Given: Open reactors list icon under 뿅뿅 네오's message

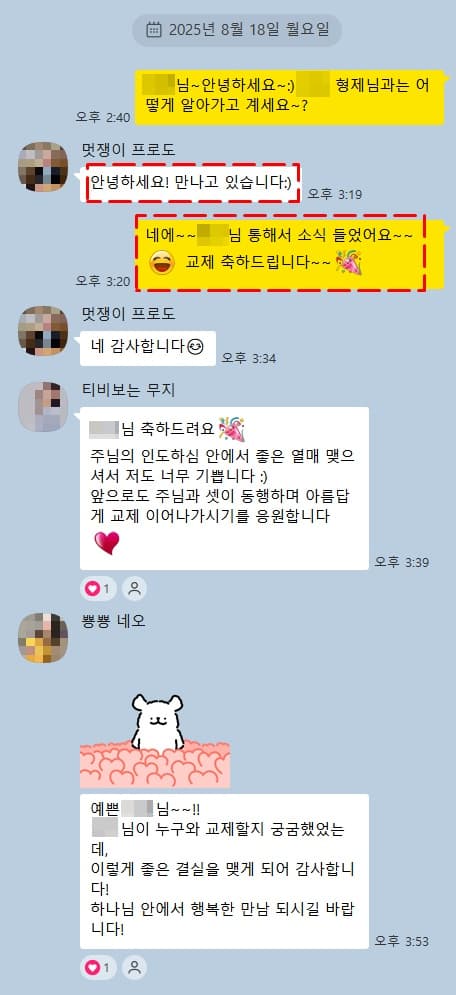Looking at the screenshot, I should [134, 968].
